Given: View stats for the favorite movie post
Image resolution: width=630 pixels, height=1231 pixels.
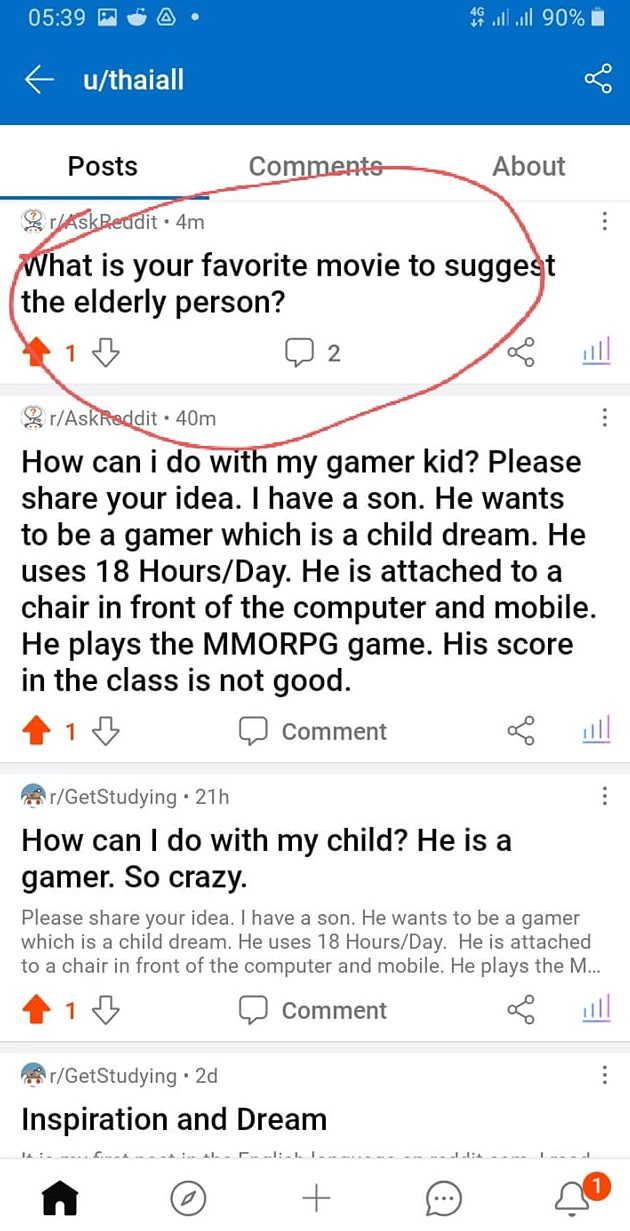Looking at the screenshot, I should 596,352.
